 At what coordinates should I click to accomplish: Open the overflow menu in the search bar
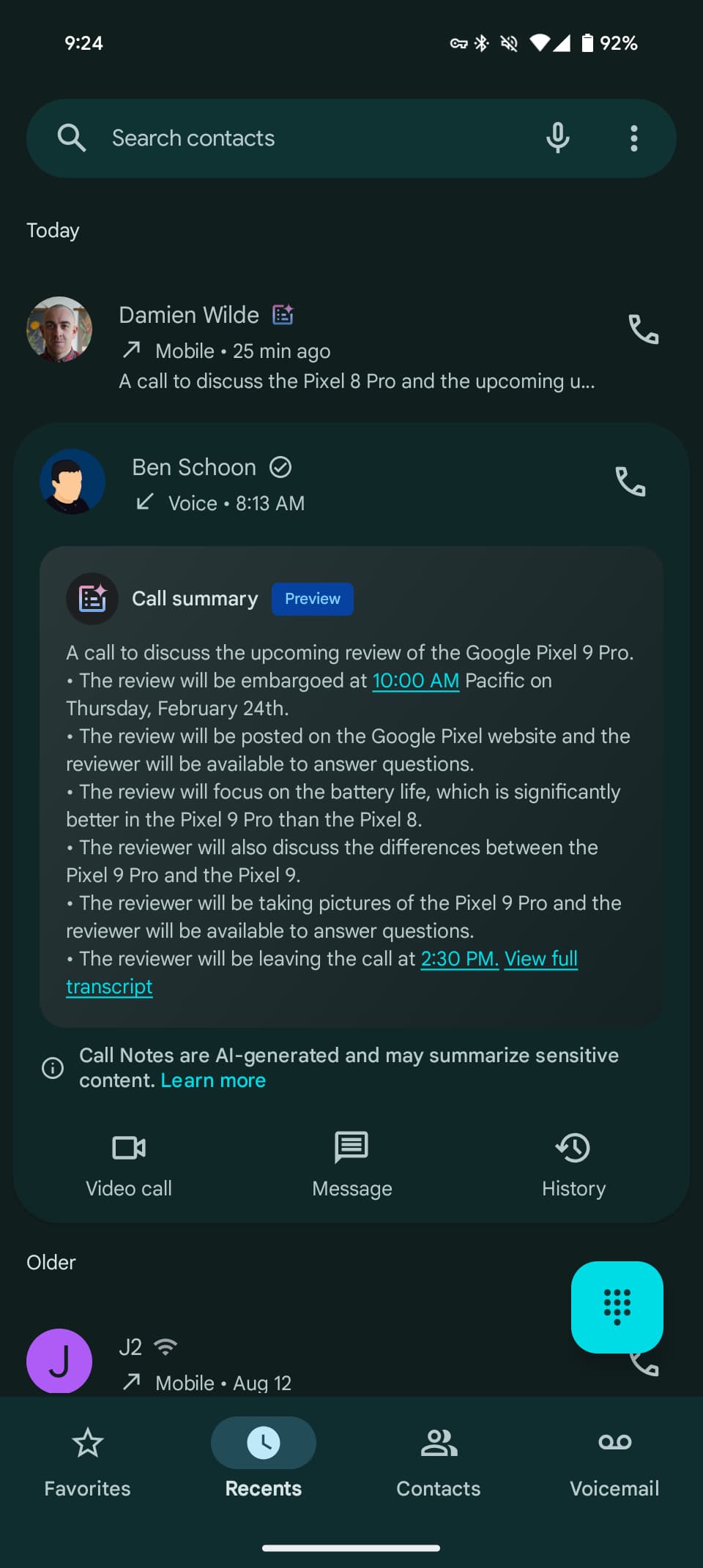[633, 138]
